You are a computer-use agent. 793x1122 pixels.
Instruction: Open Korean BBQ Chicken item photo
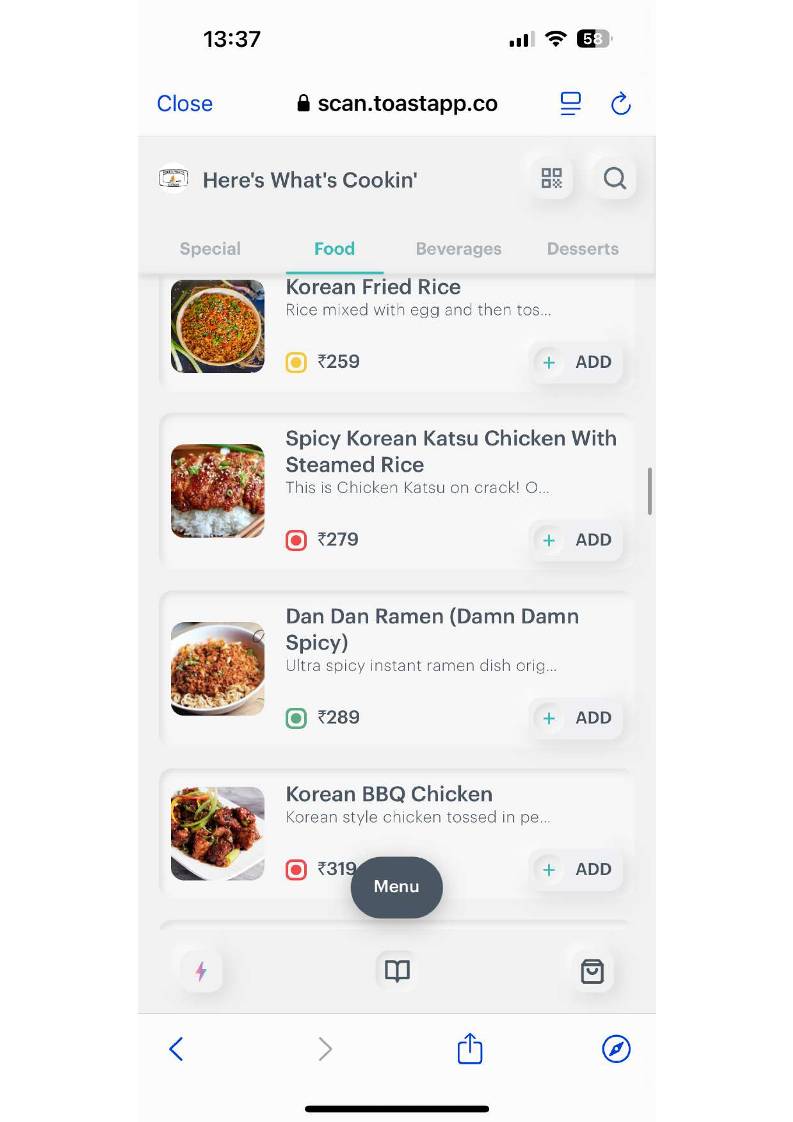pyautogui.click(x=217, y=832)
